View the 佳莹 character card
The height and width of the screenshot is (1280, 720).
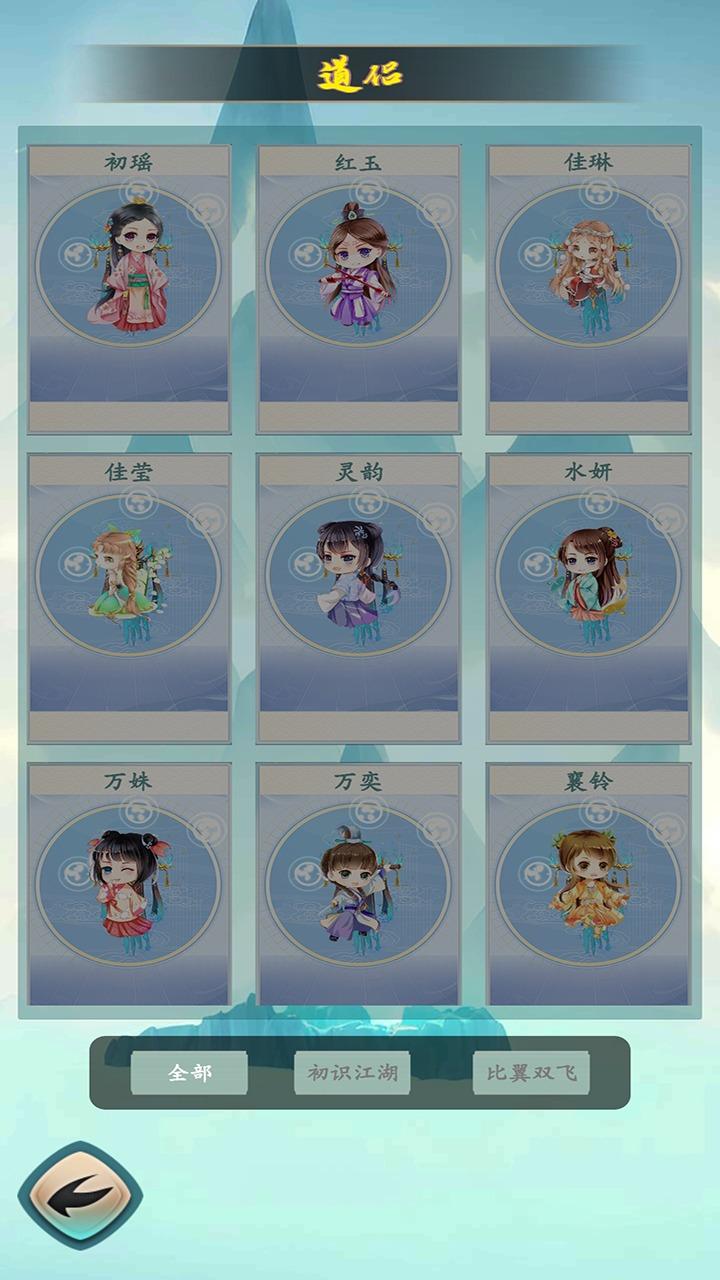129,598
